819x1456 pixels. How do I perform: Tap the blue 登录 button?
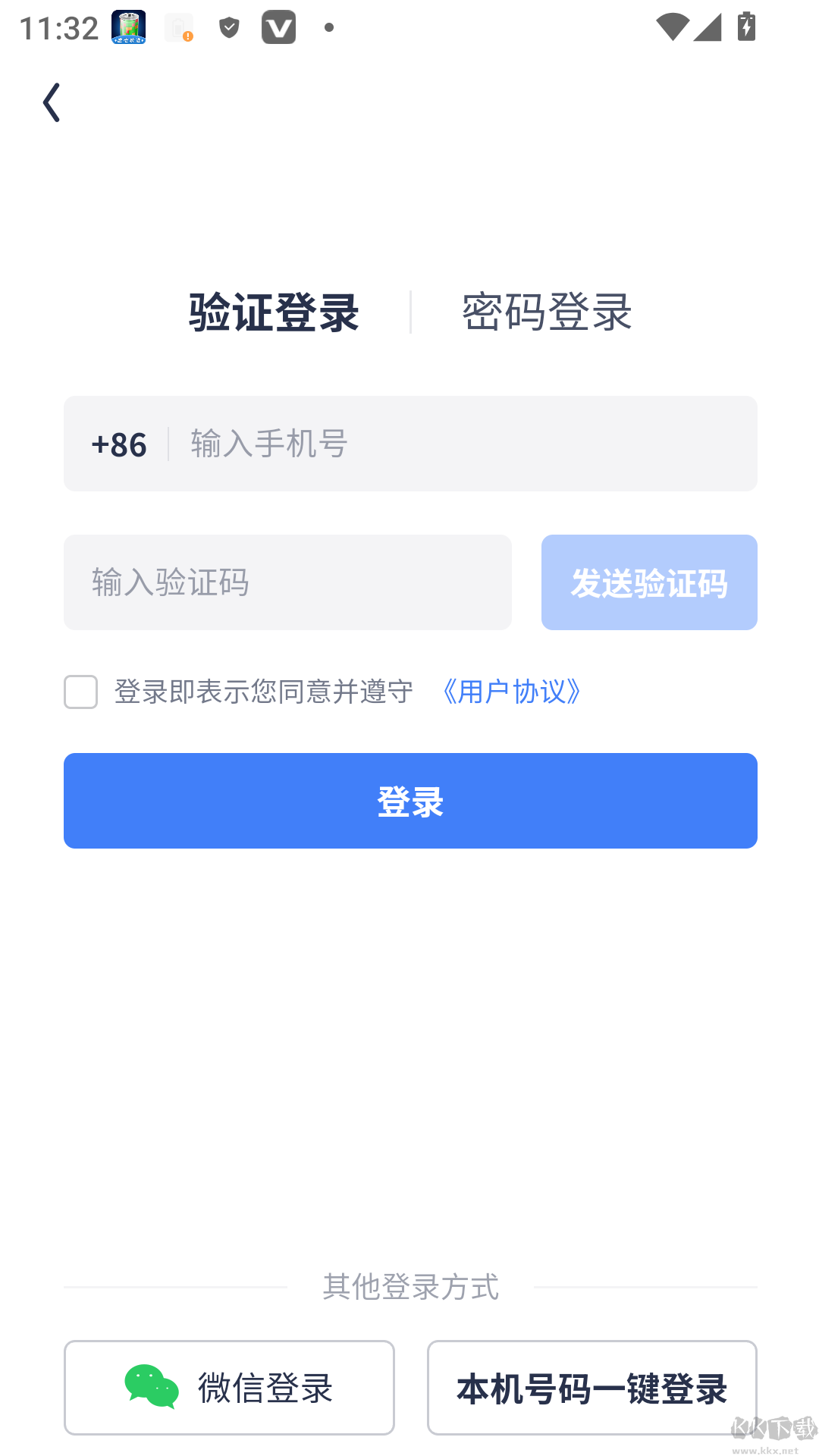tap(410, 800)
